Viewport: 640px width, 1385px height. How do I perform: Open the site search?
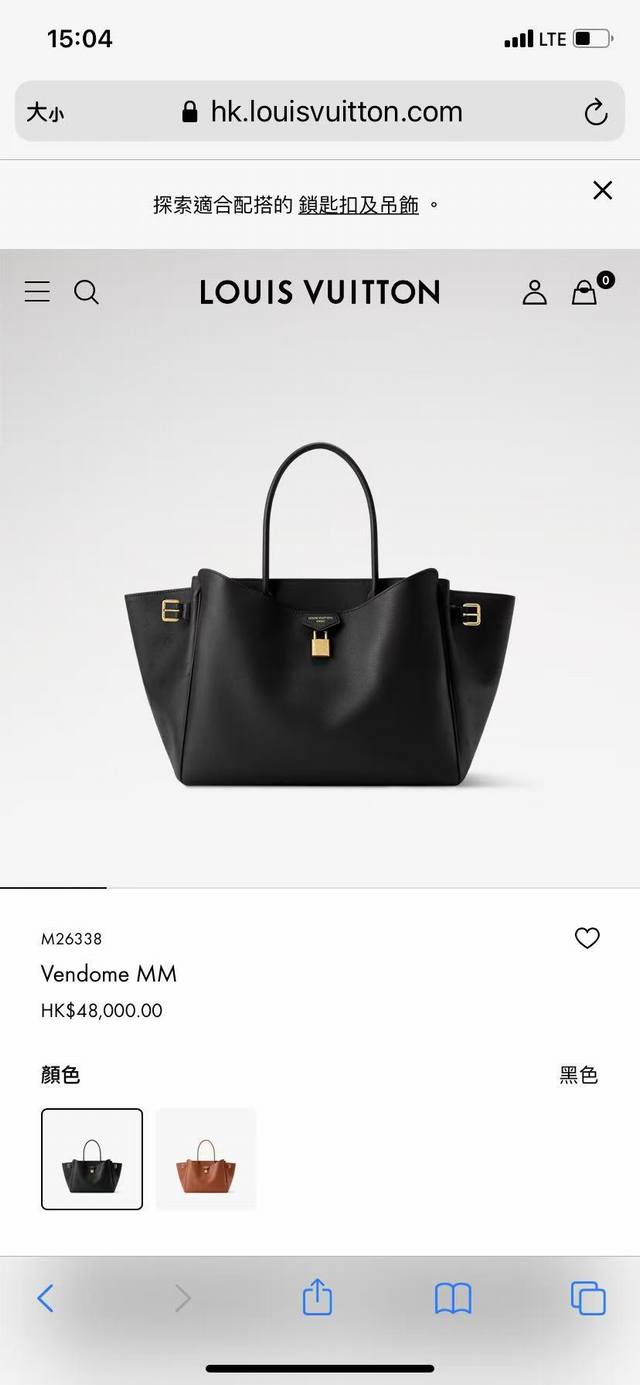click(x=87, y=292)
